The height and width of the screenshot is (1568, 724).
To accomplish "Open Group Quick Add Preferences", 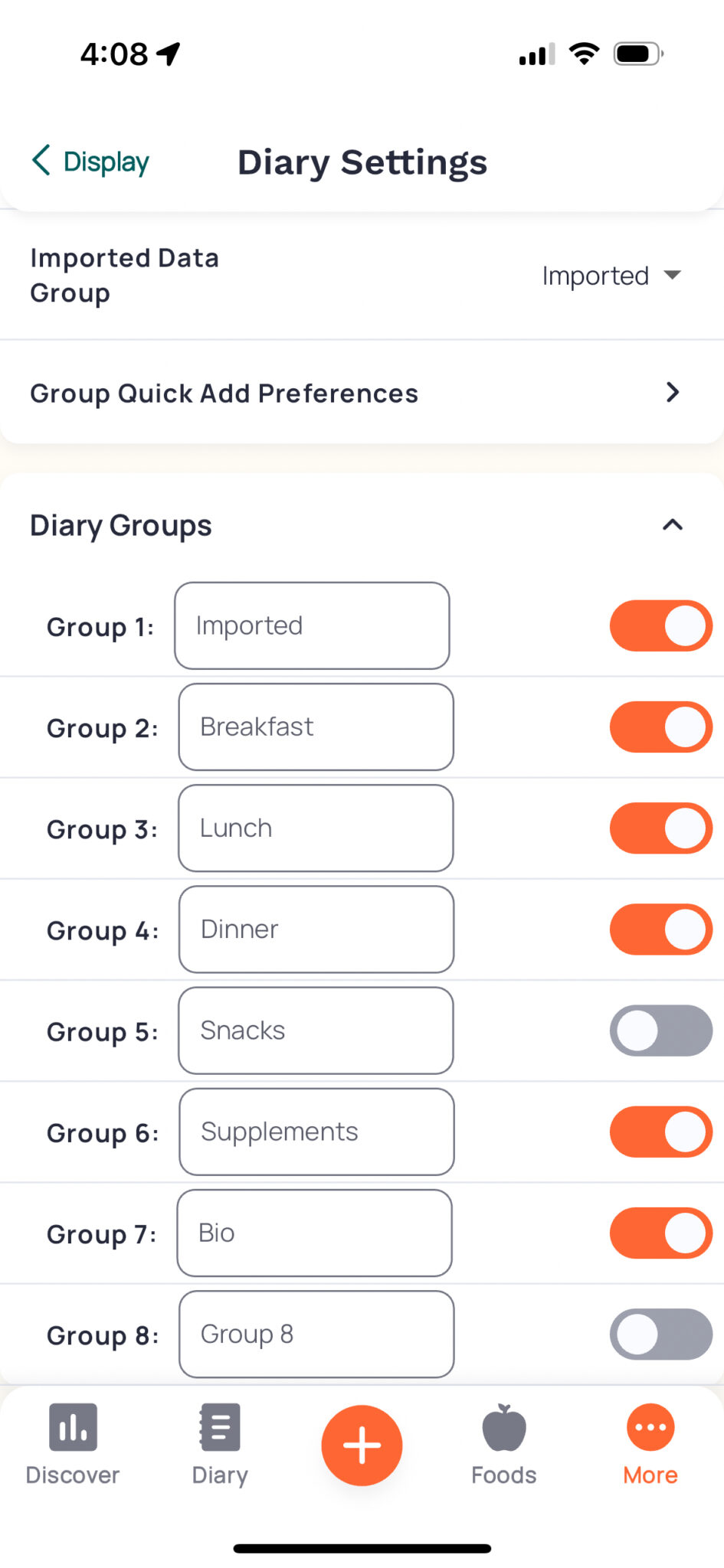I will [x=224, y=393].
